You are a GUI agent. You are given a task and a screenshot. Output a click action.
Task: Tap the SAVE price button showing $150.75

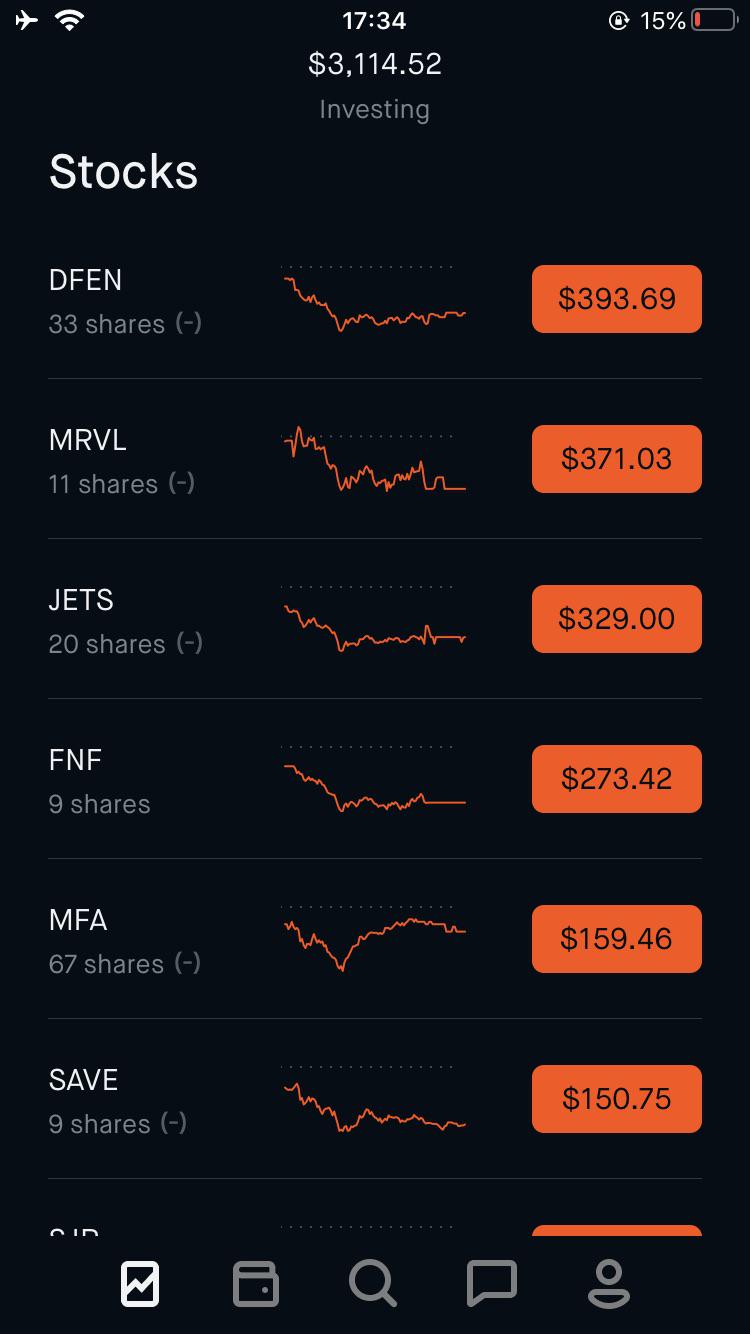pyautogui.click(x=616, y=1099)
